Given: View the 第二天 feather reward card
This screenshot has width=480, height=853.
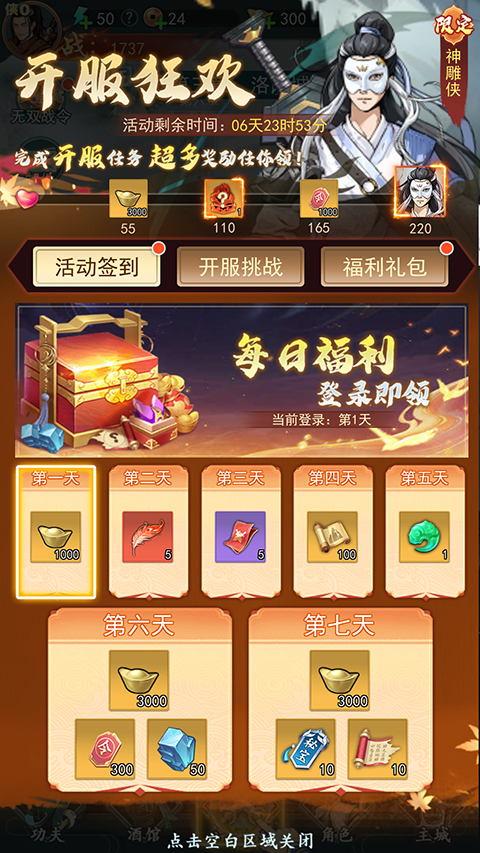Looking at the screenshot, I should (x=148, y=532).
